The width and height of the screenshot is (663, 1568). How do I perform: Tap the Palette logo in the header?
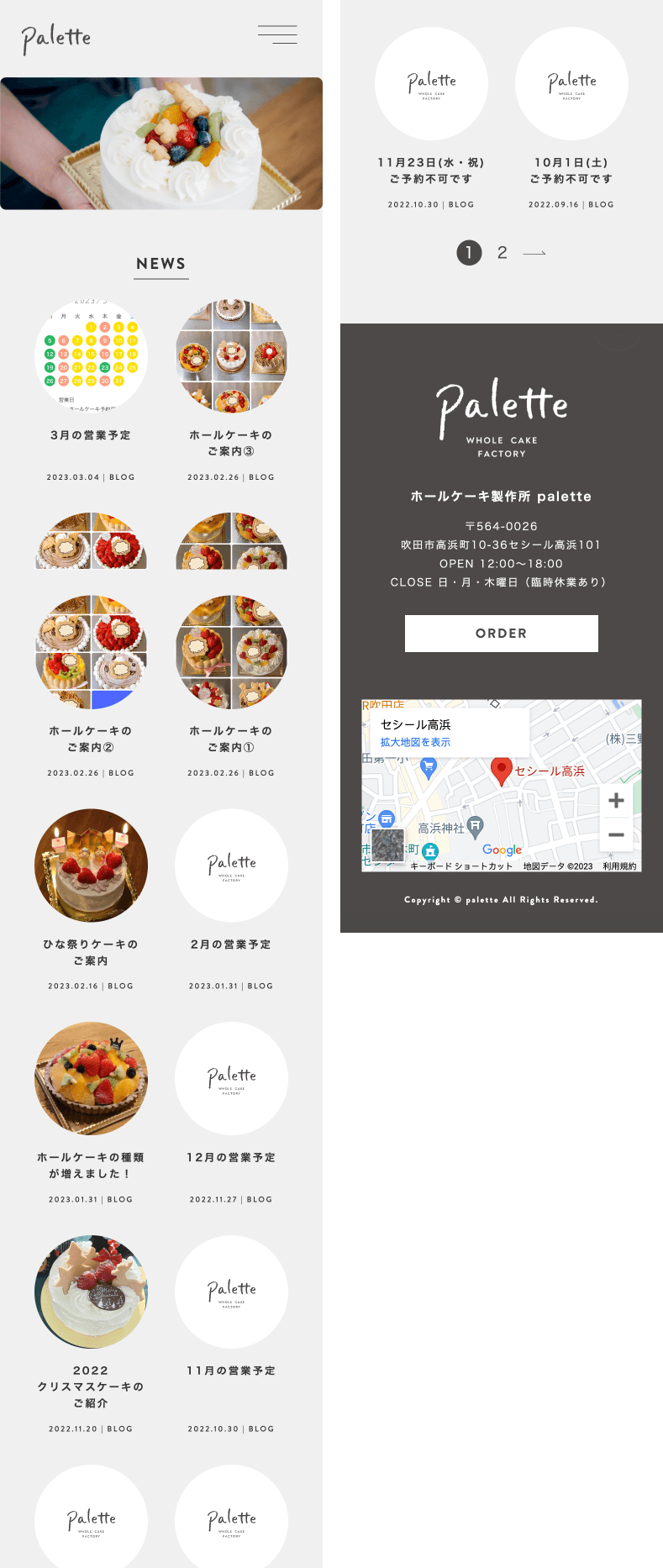(x=56, y=38)
